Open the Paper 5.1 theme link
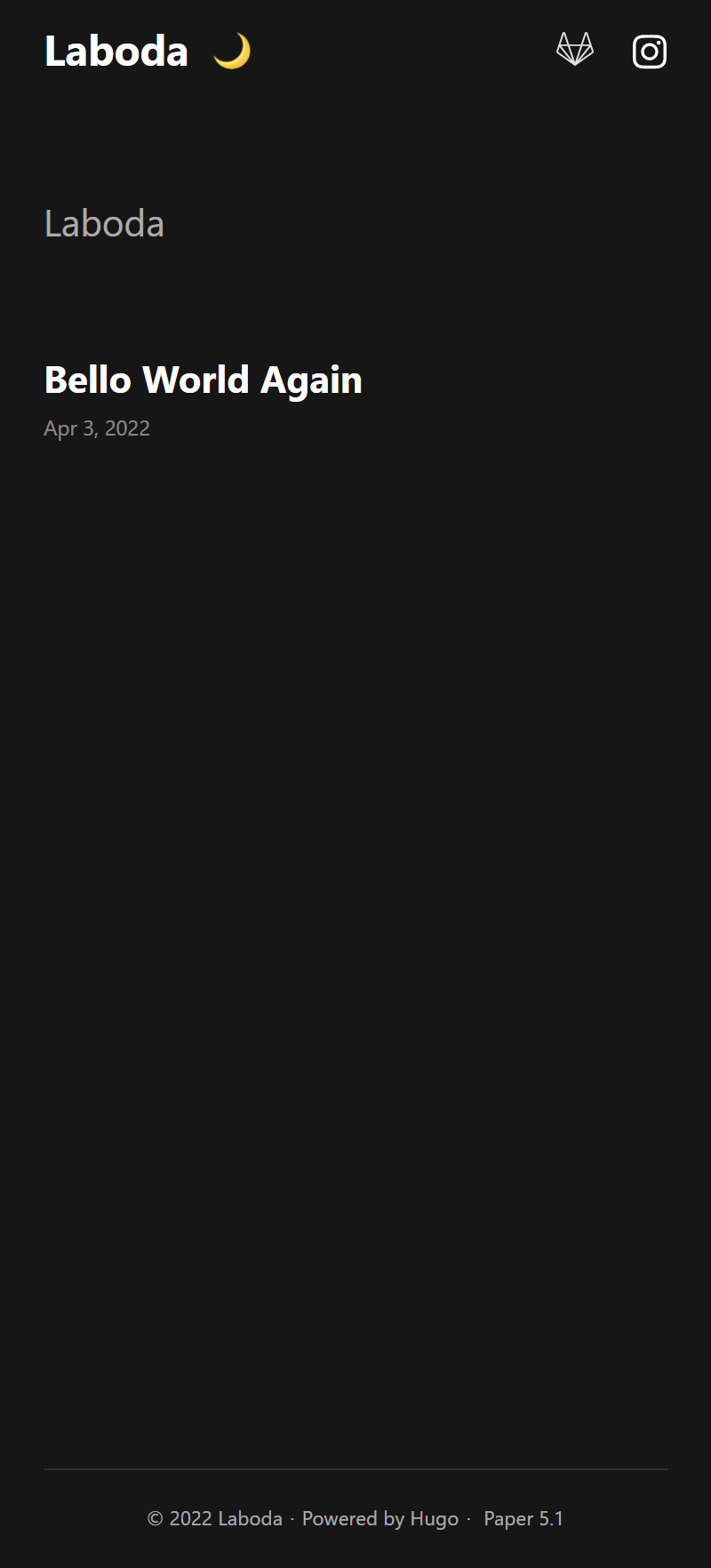 (x=523, y=1518)
